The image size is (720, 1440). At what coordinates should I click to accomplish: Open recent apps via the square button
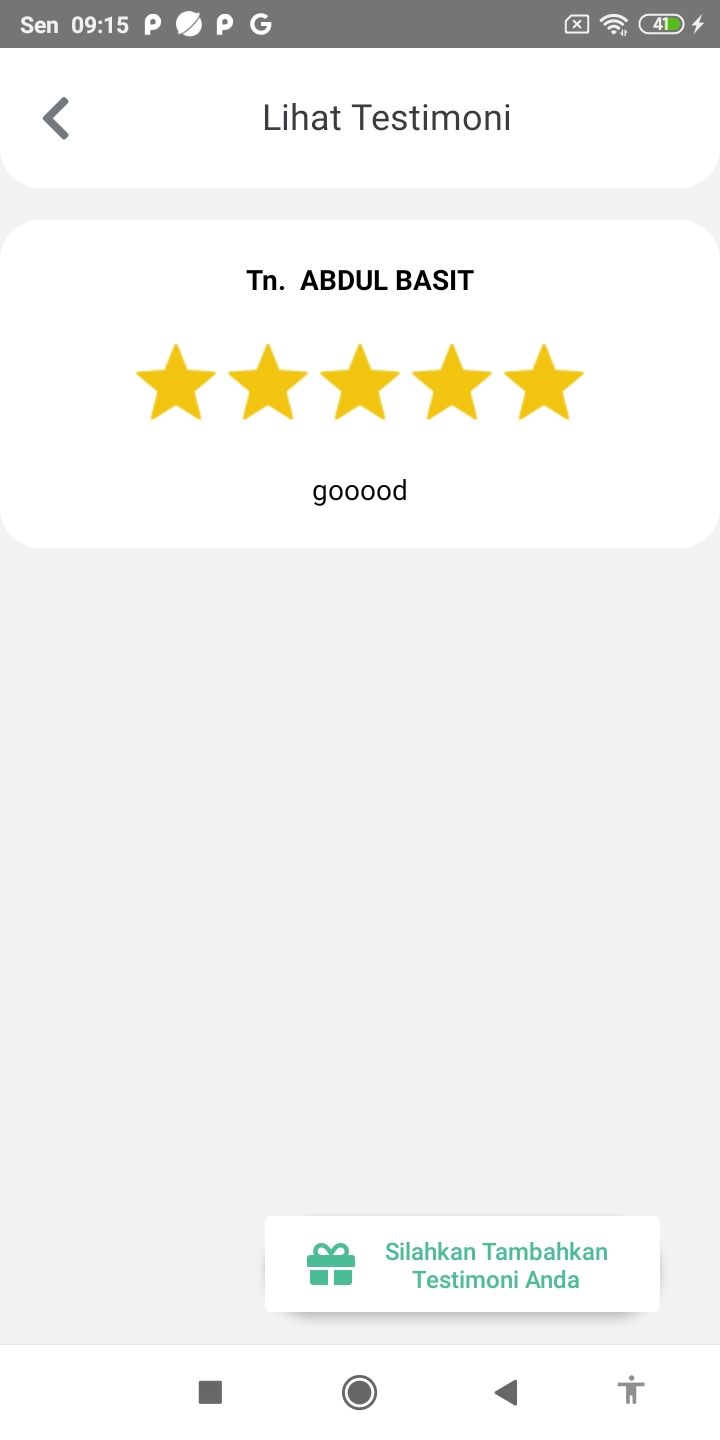(210, 1392)
